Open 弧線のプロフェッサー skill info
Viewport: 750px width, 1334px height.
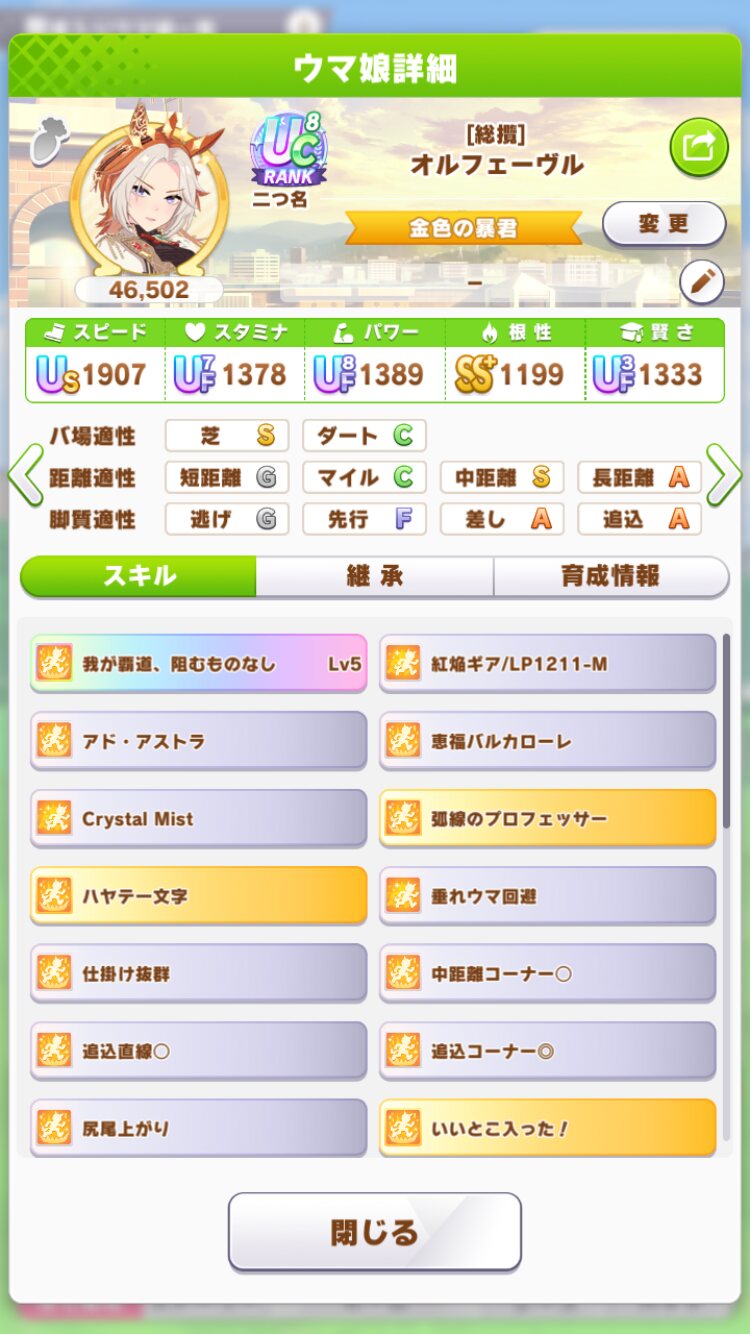tap(547, 818)
